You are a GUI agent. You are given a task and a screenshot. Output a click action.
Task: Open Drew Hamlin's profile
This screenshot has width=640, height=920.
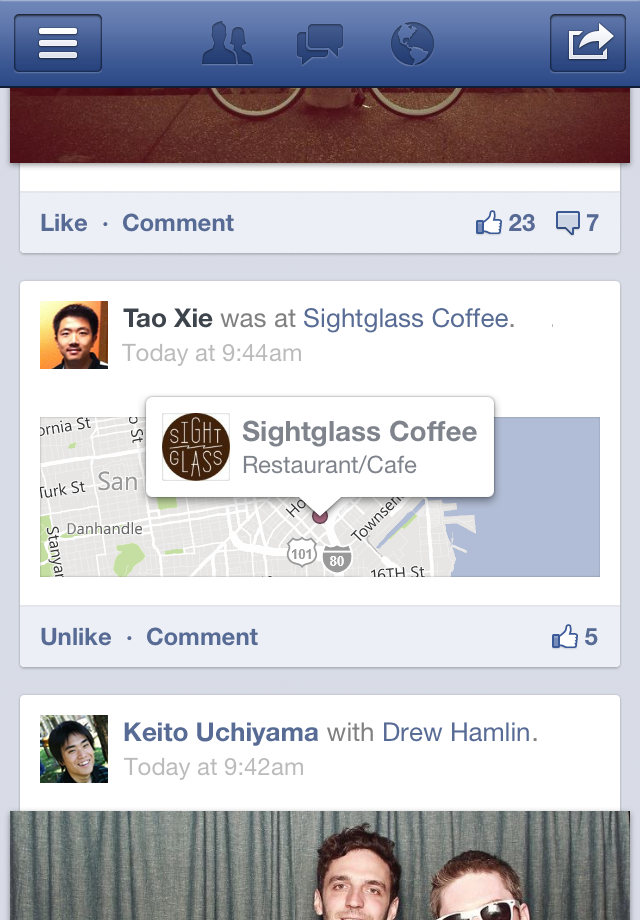tap(456, 733)
